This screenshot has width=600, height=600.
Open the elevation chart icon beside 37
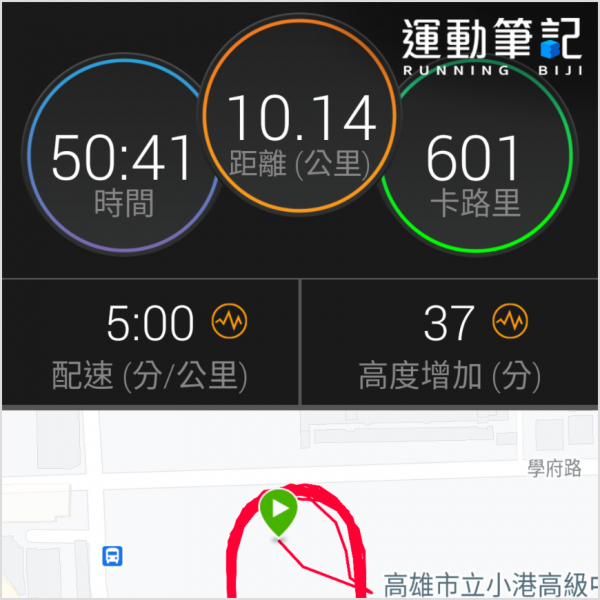[509, 322]
